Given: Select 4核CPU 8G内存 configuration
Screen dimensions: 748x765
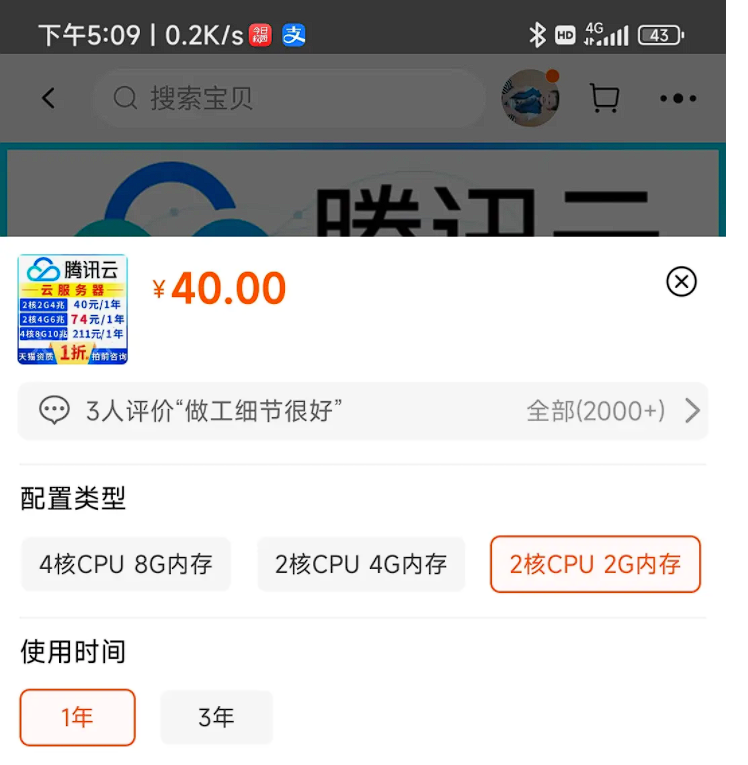Looking at the screenshot, I should pyautogui.click(x=126, y=564).
